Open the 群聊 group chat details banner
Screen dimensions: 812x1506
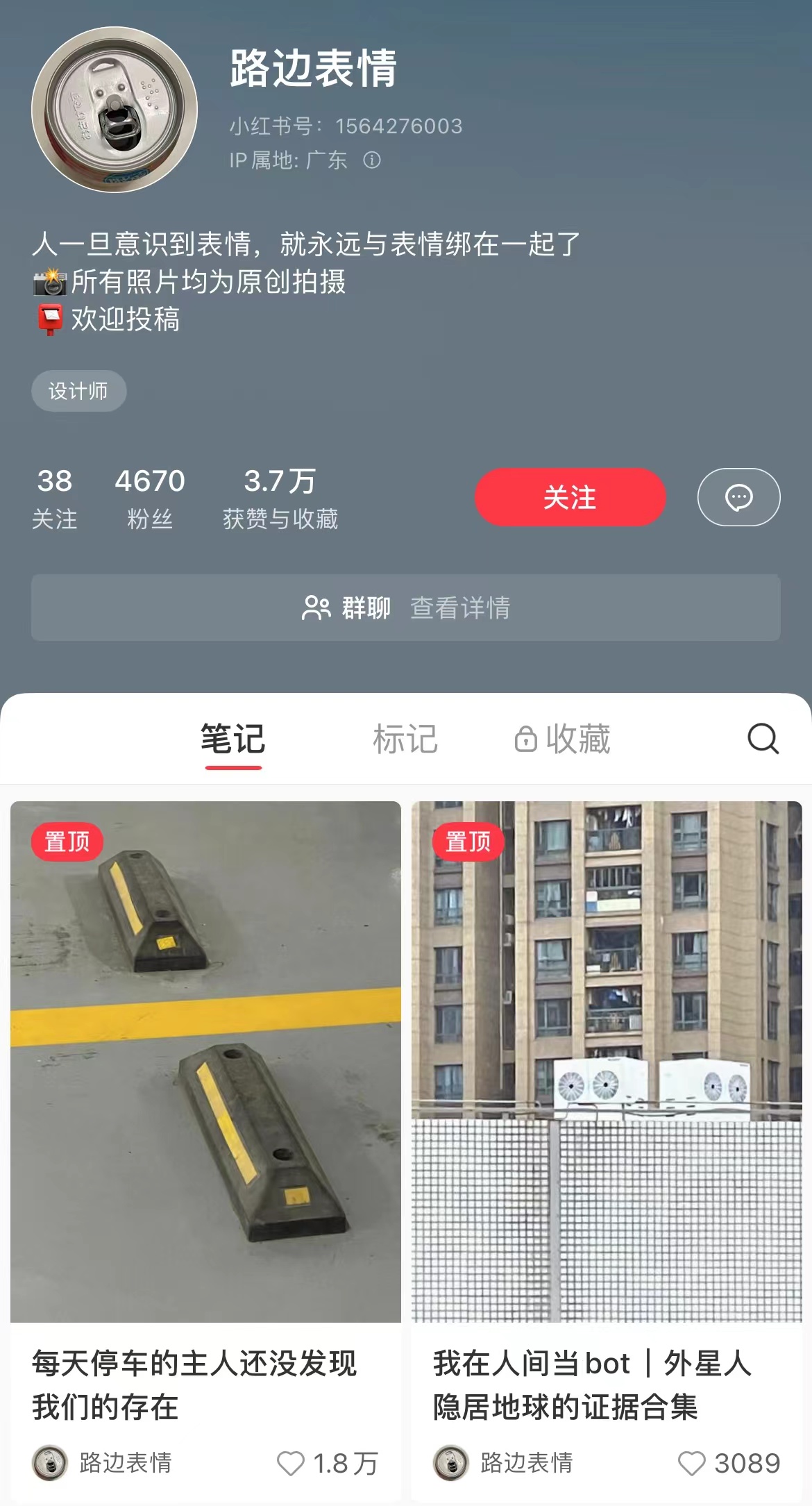click(406, 608)
